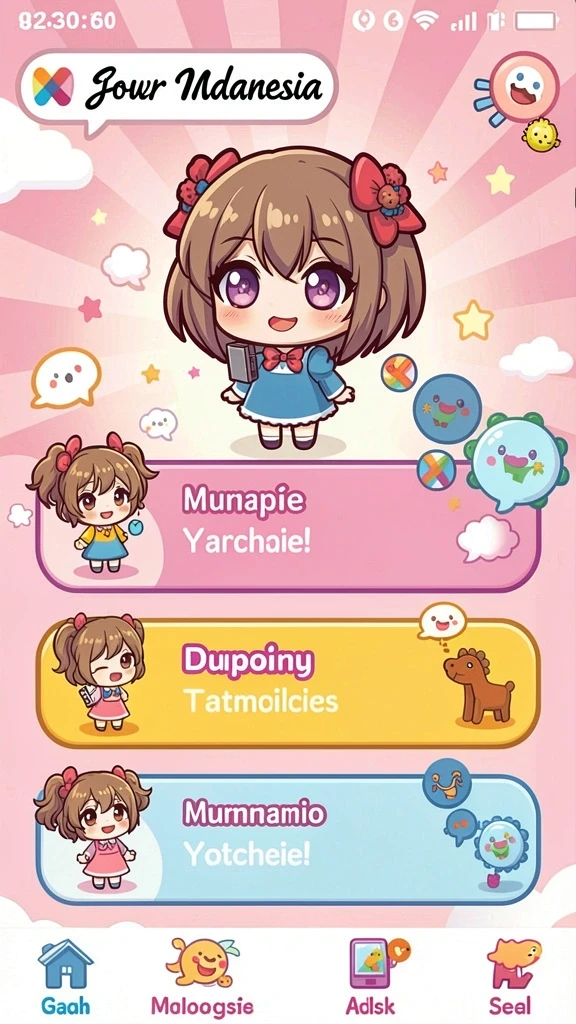Switch to the Gaah home tab

coord(65,977)
